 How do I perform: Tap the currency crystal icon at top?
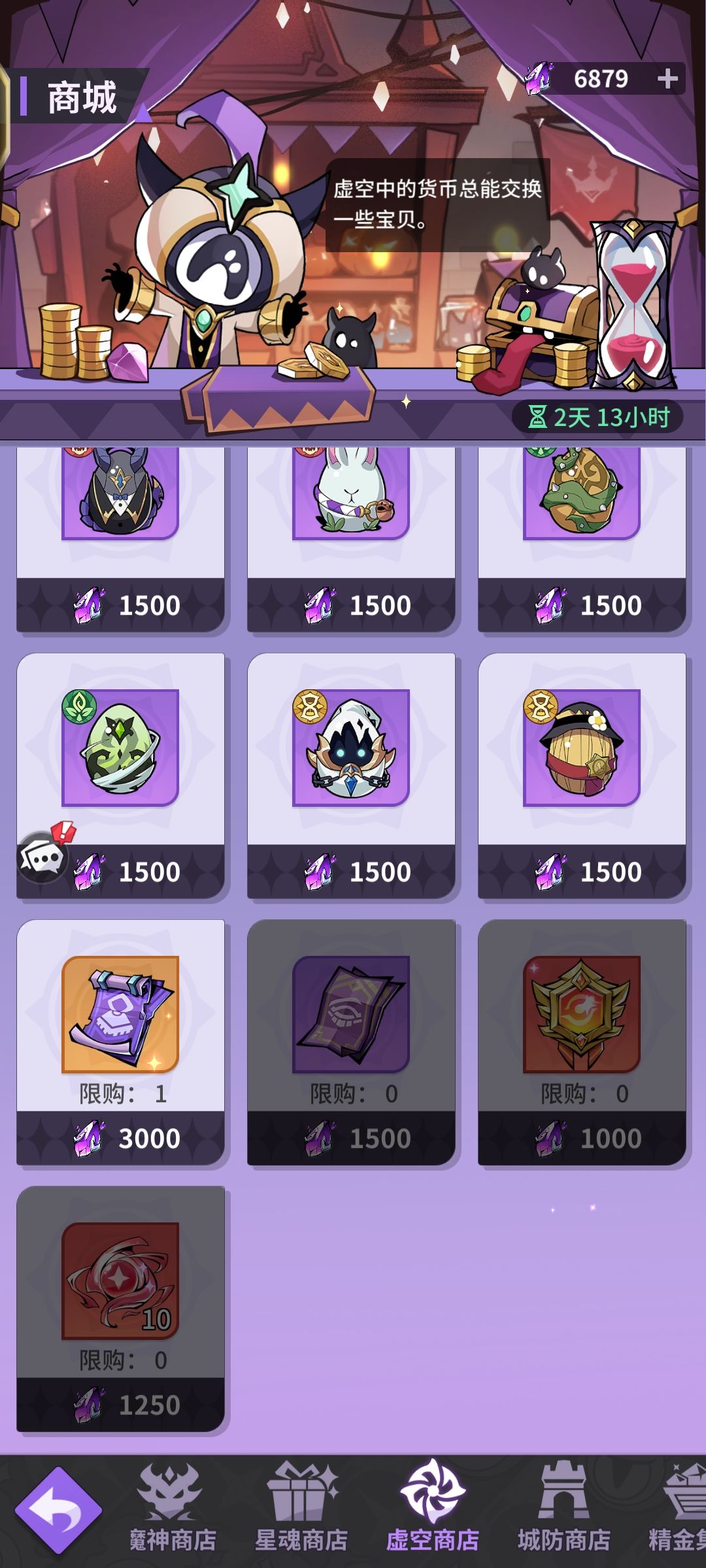[x=540, y=78]
